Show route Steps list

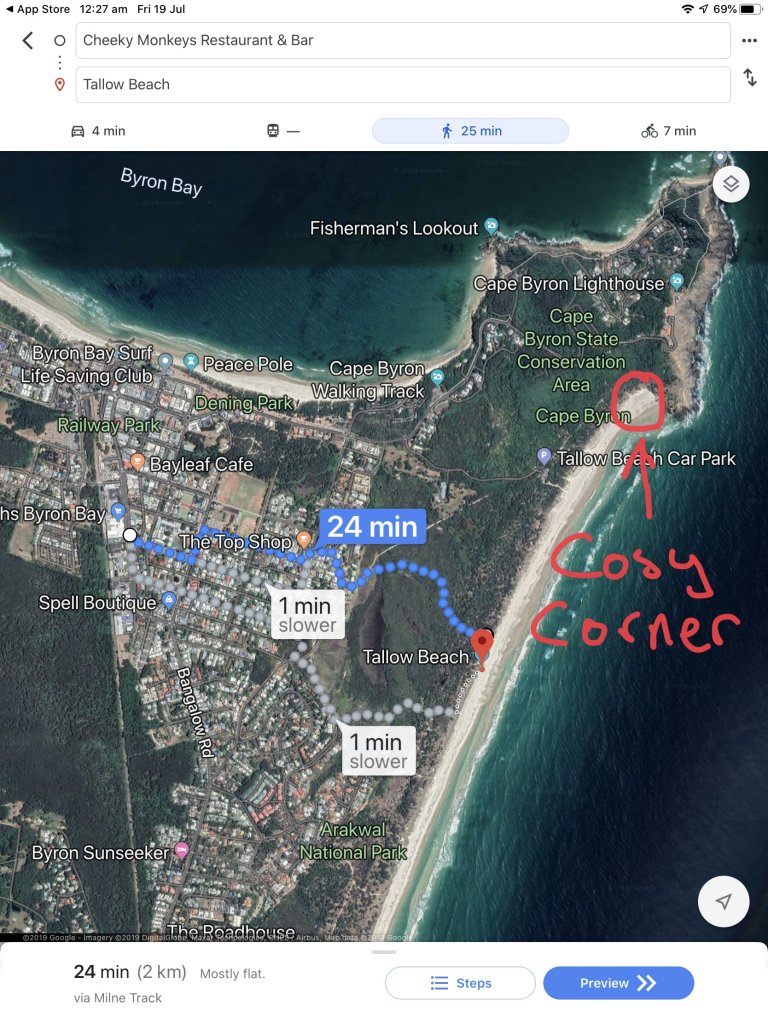pyautogui.click(x=460, y=983)
